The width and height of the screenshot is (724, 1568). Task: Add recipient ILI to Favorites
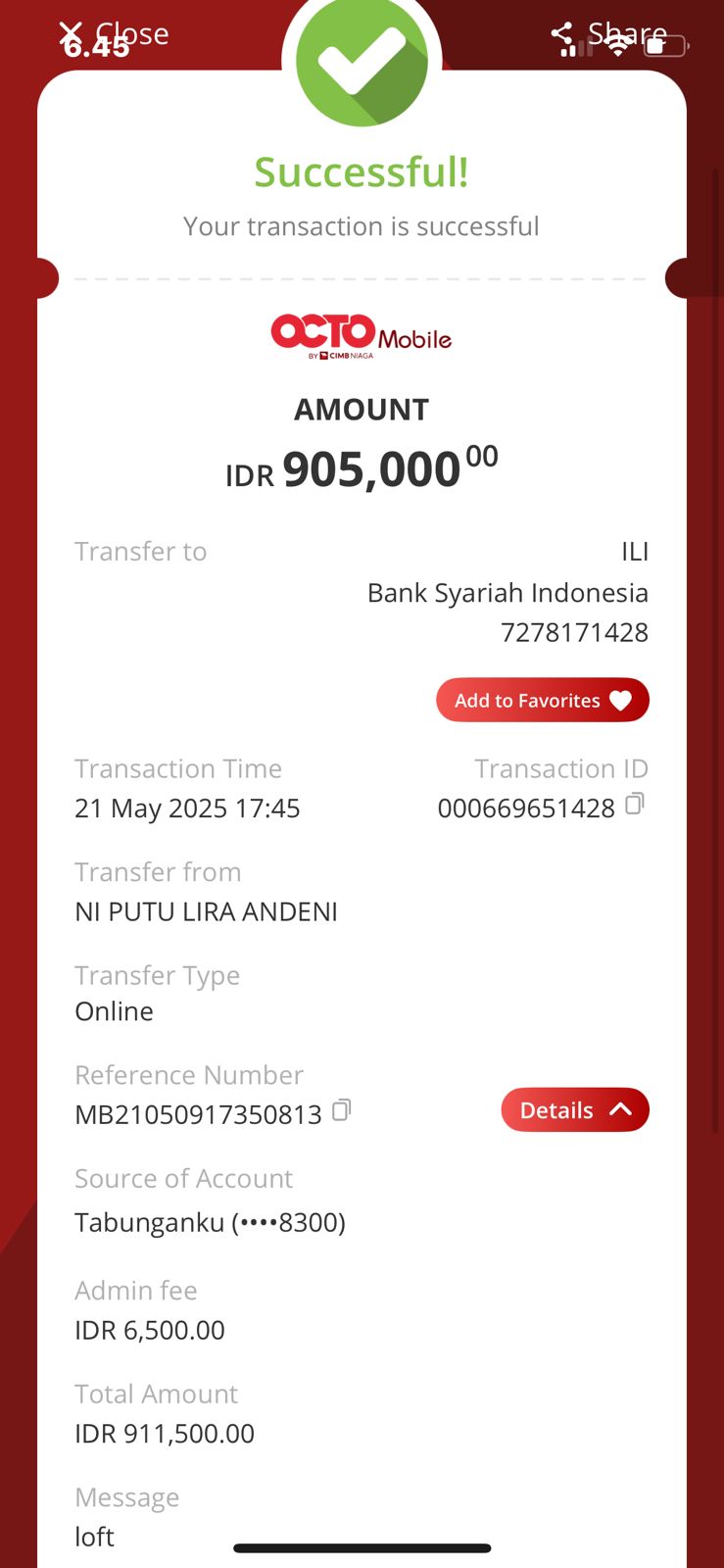tap(542, 700)
